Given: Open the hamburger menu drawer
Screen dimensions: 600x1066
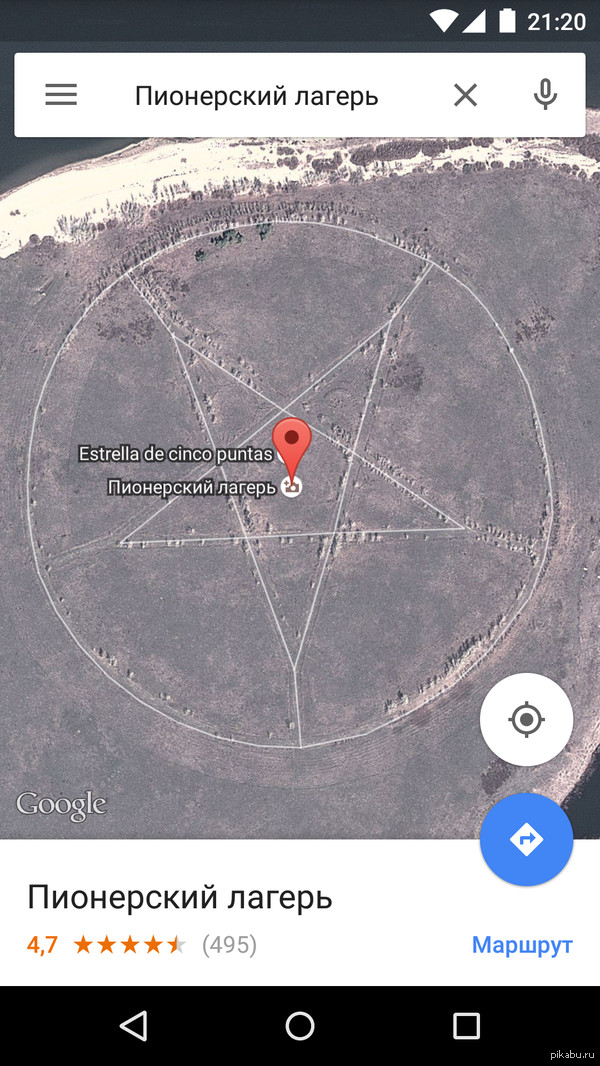Looking at the screenshot, I should (61, 95).
